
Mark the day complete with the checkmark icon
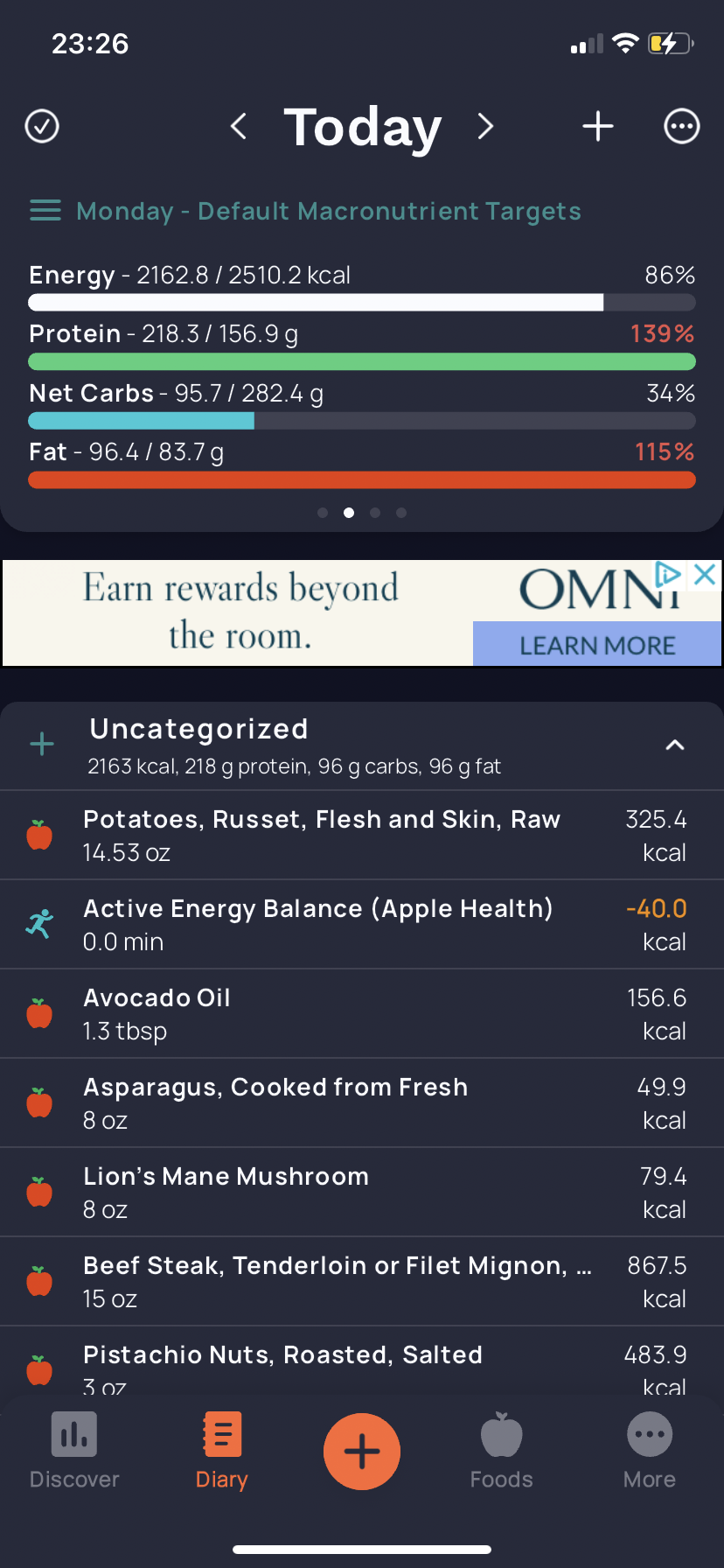pyautogui.click(x=42, y=127)
